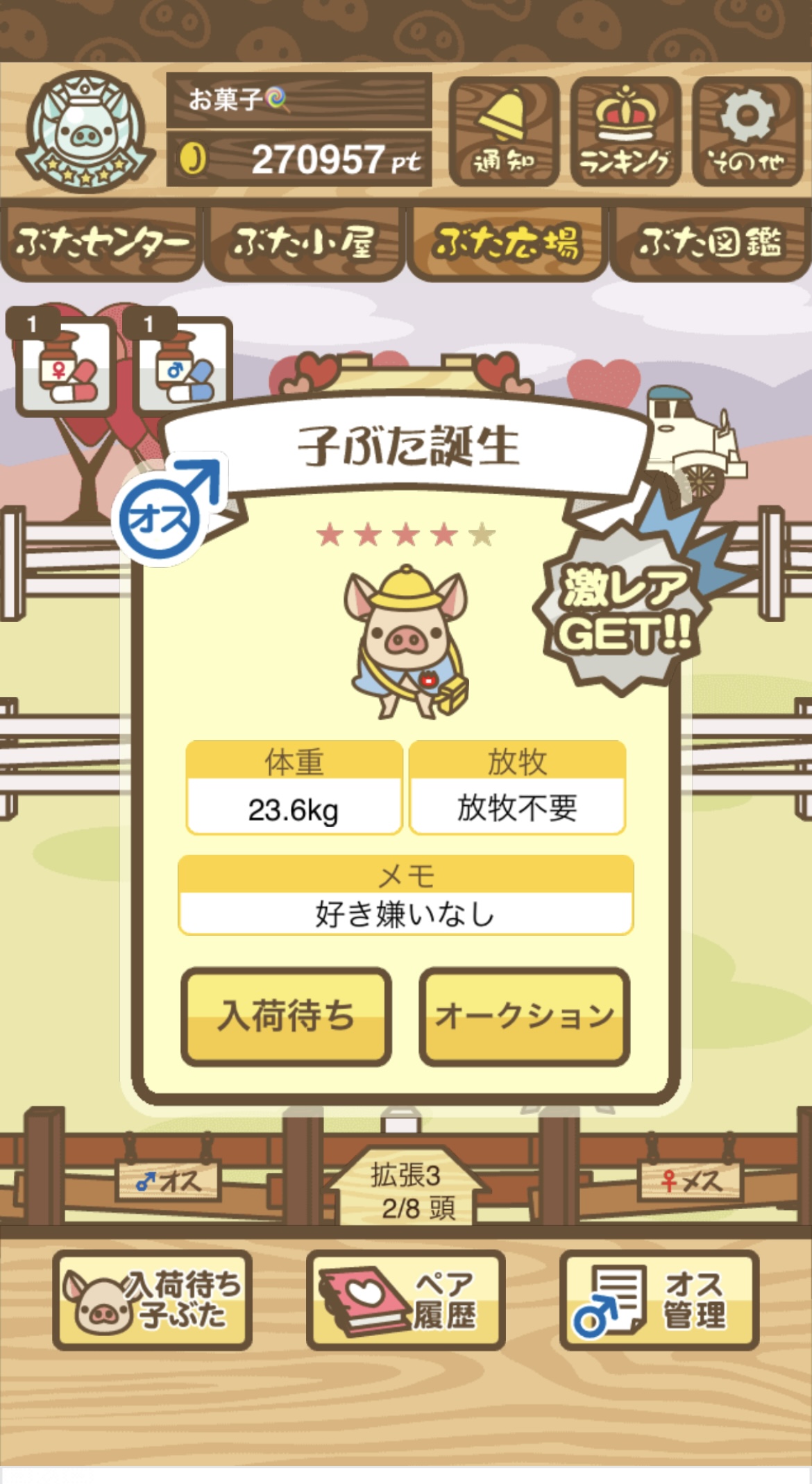This screenshot has width=812, height=1484.
Task: Put the piglet up for オークション
Action: point(524,1016)
